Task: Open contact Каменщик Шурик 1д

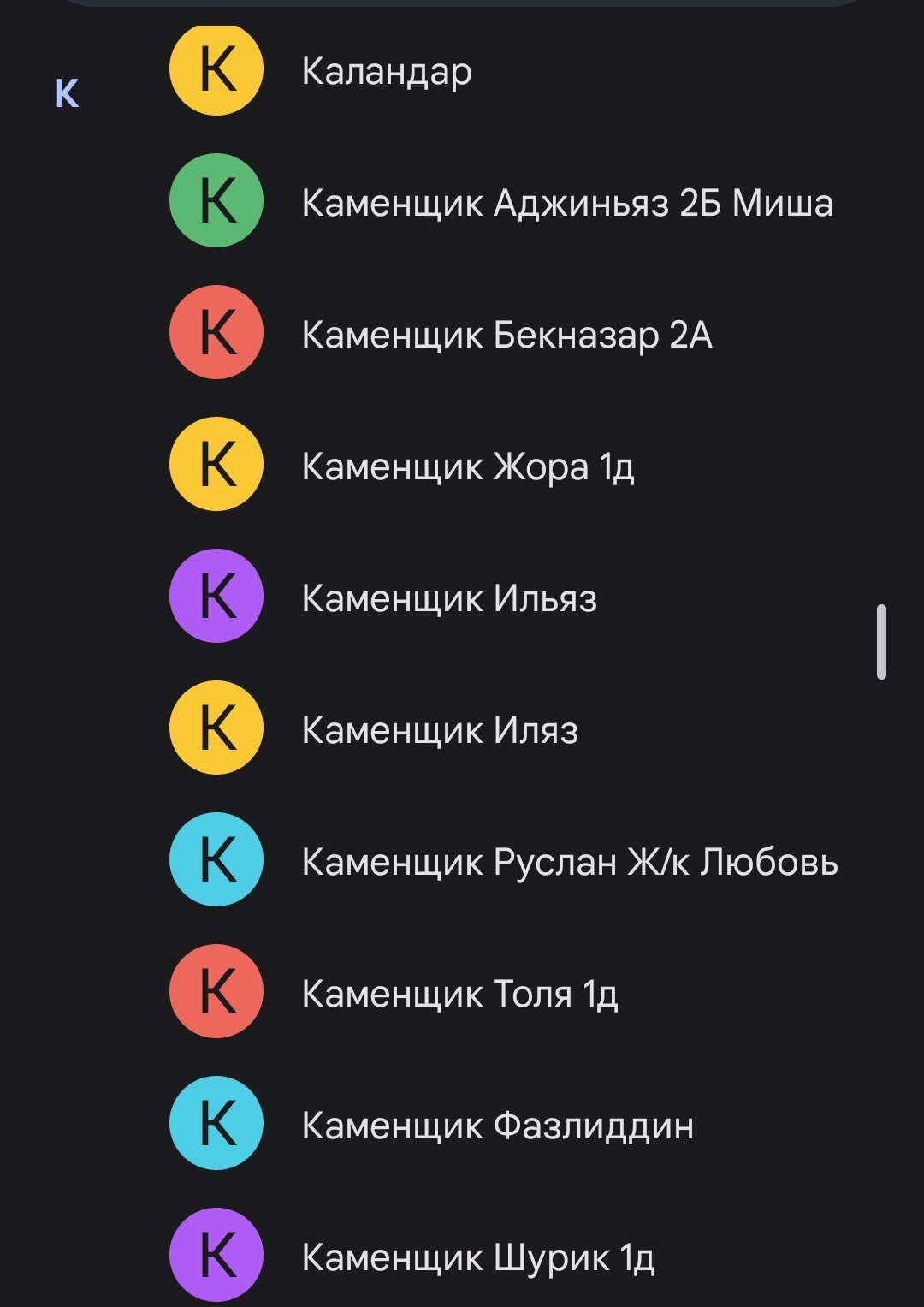Action: tap(477, 1258)
